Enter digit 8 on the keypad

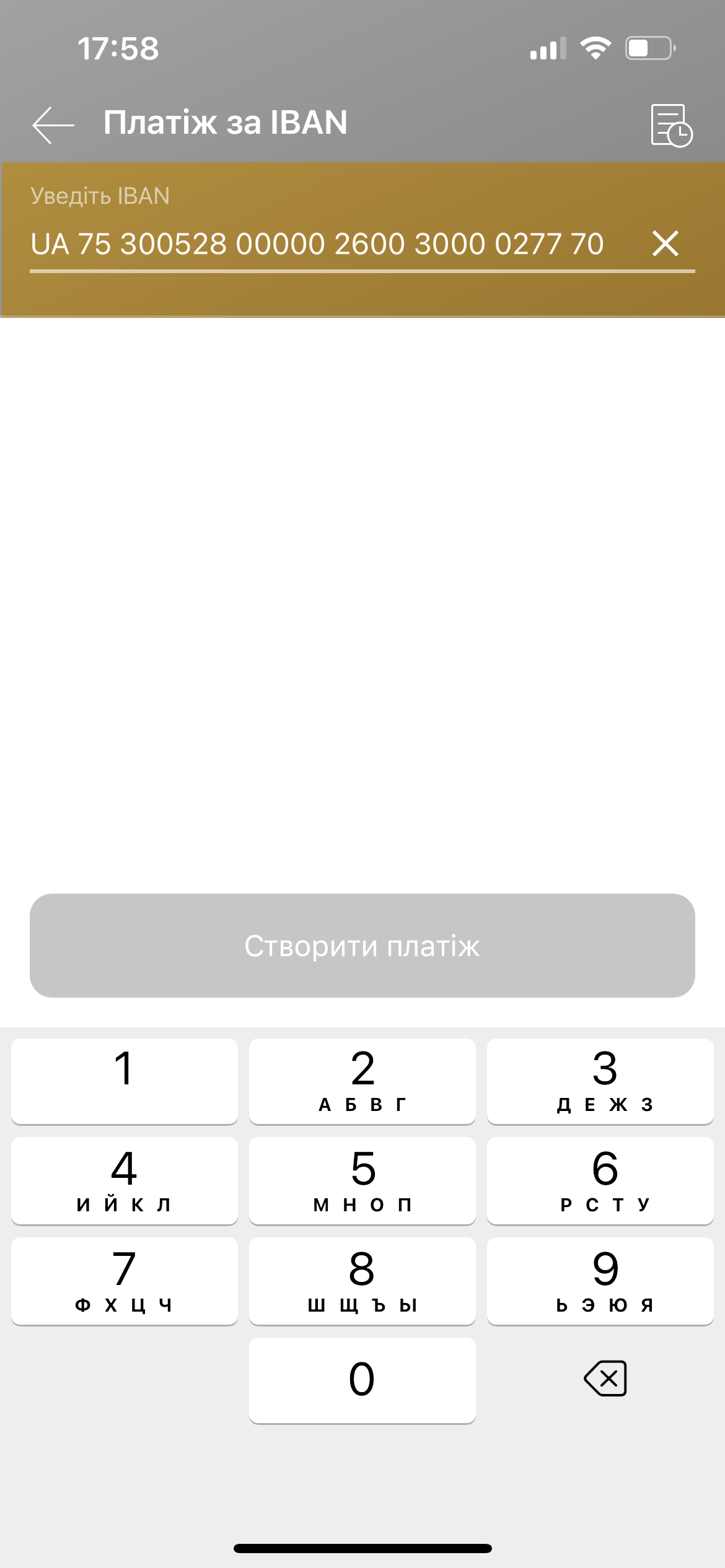click(x=362, y=1281)
